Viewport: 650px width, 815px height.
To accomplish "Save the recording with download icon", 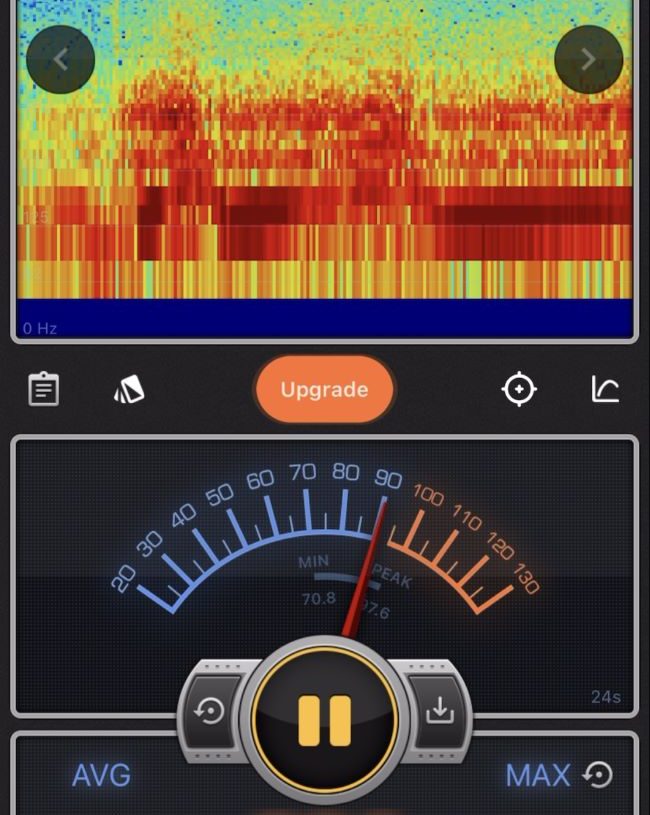I will [440, 712].
